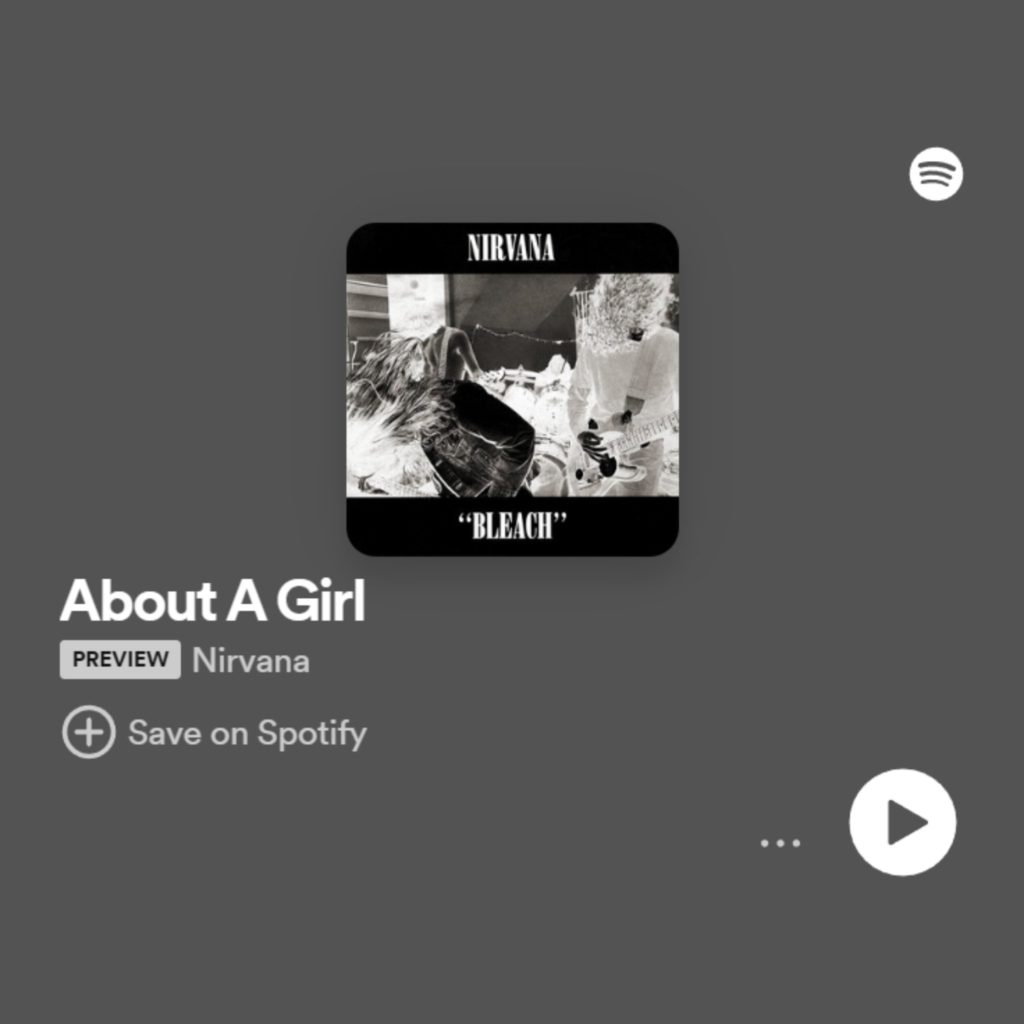Save the track on Spotify
Image resolution: width=1024 pixels, height=1024 pixels.
(214, 733)
